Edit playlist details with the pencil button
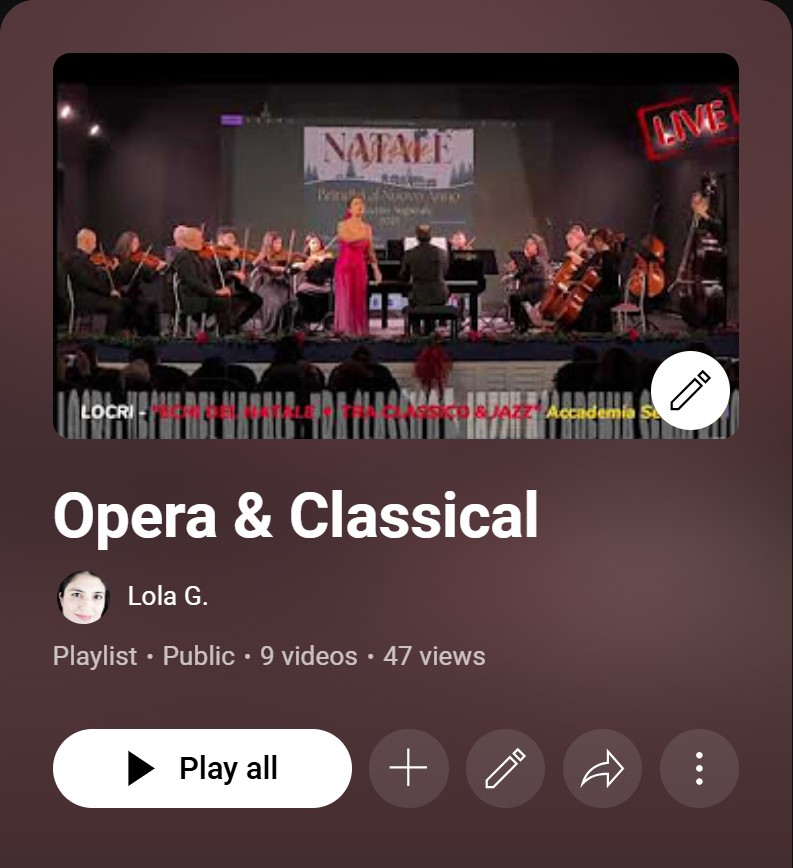 tap(505, 768)
